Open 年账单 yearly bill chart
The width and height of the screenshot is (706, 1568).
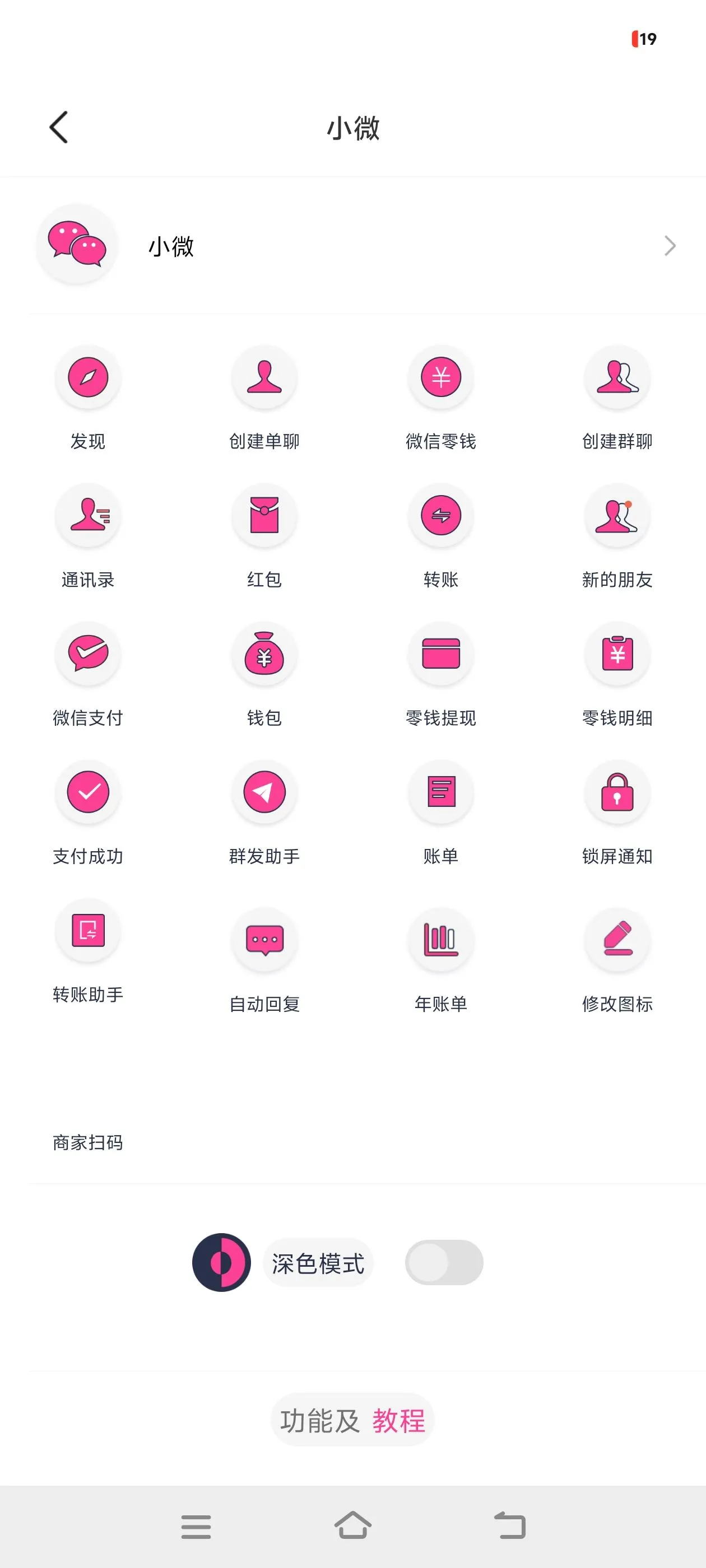[x=441, y=940]
